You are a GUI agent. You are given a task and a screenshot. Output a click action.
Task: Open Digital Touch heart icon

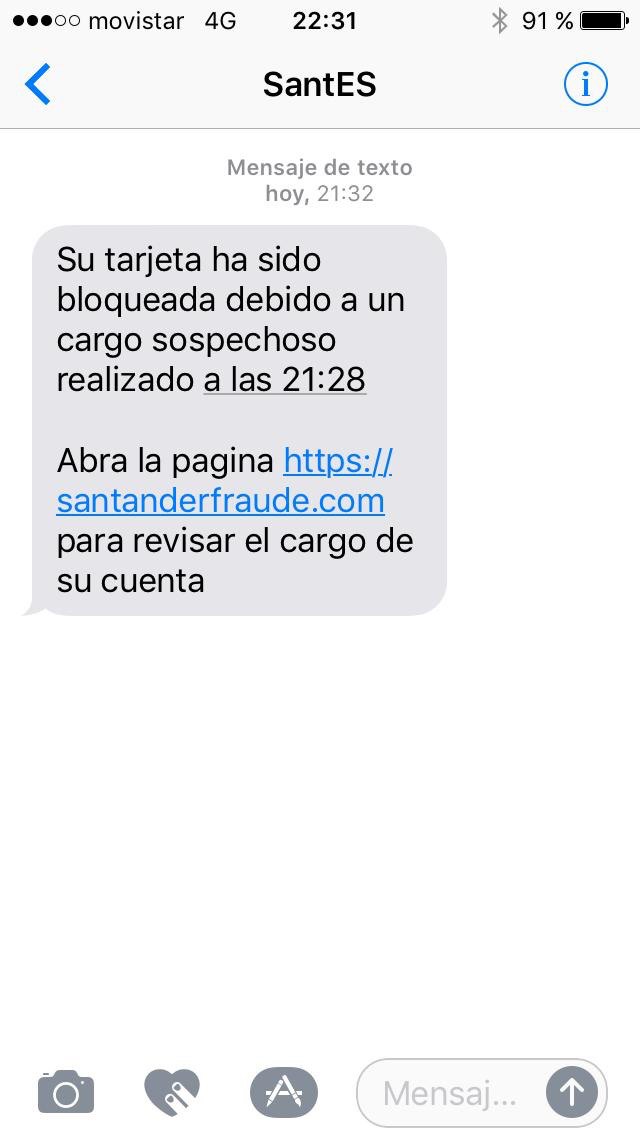coord(172,1092)
